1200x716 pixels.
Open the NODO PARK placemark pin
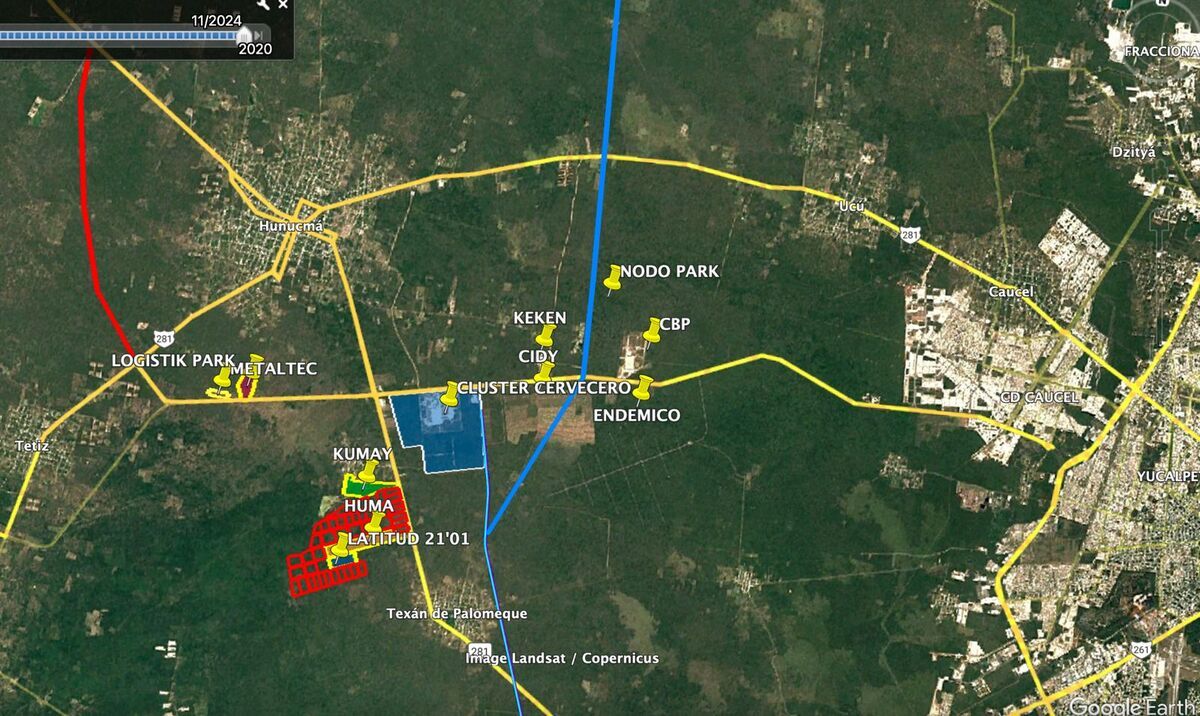613,277
